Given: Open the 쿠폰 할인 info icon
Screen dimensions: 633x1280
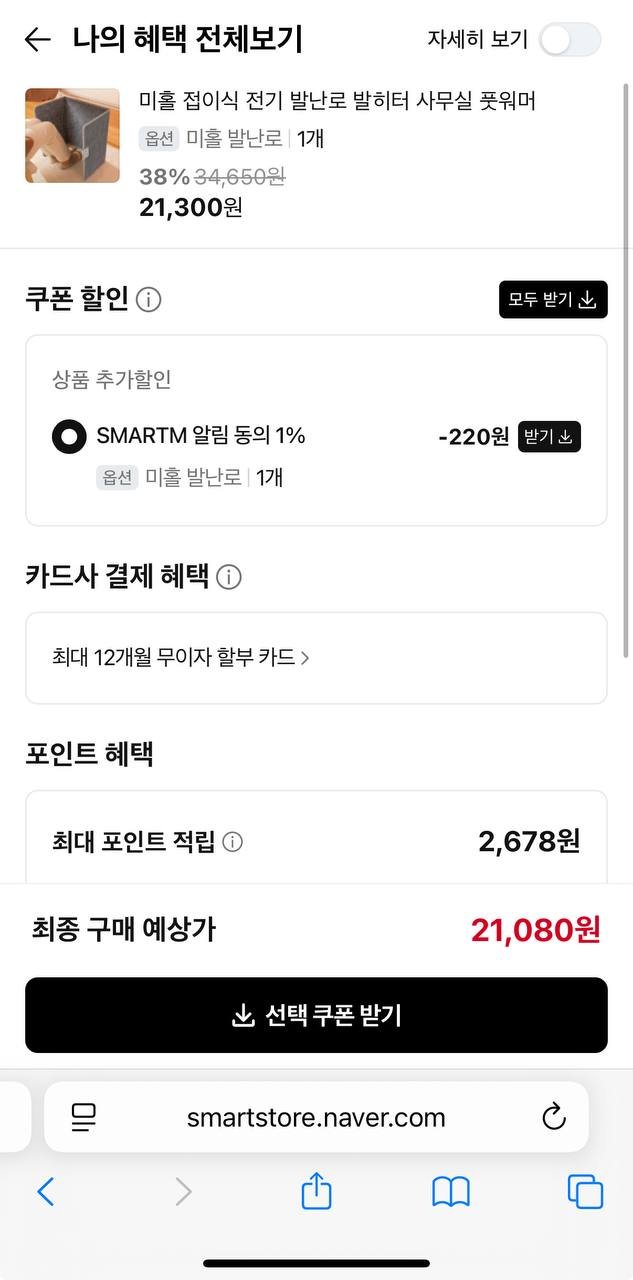Looking at the screenshot, I should click(149, 300).
